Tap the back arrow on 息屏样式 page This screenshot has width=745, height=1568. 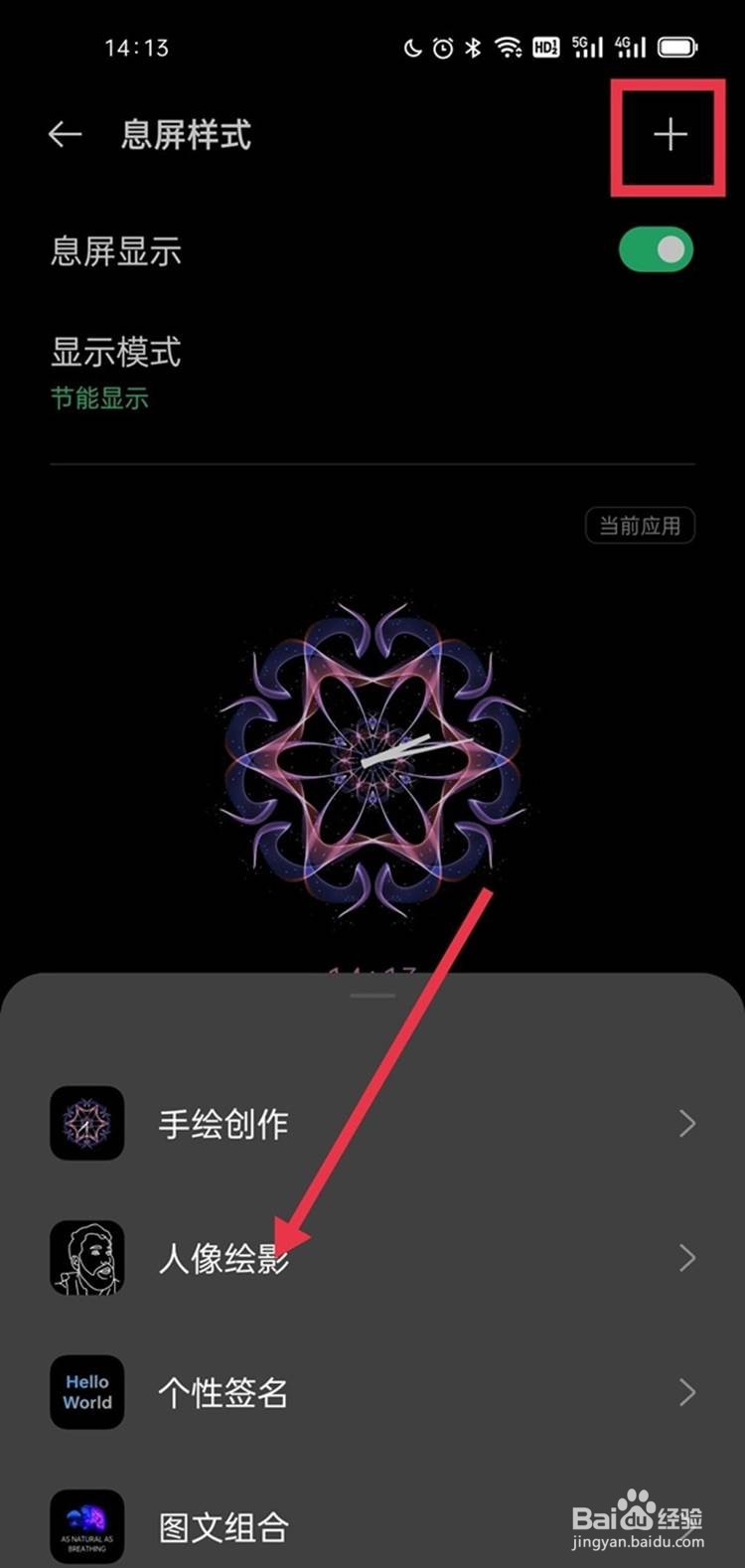pos(64,136)
